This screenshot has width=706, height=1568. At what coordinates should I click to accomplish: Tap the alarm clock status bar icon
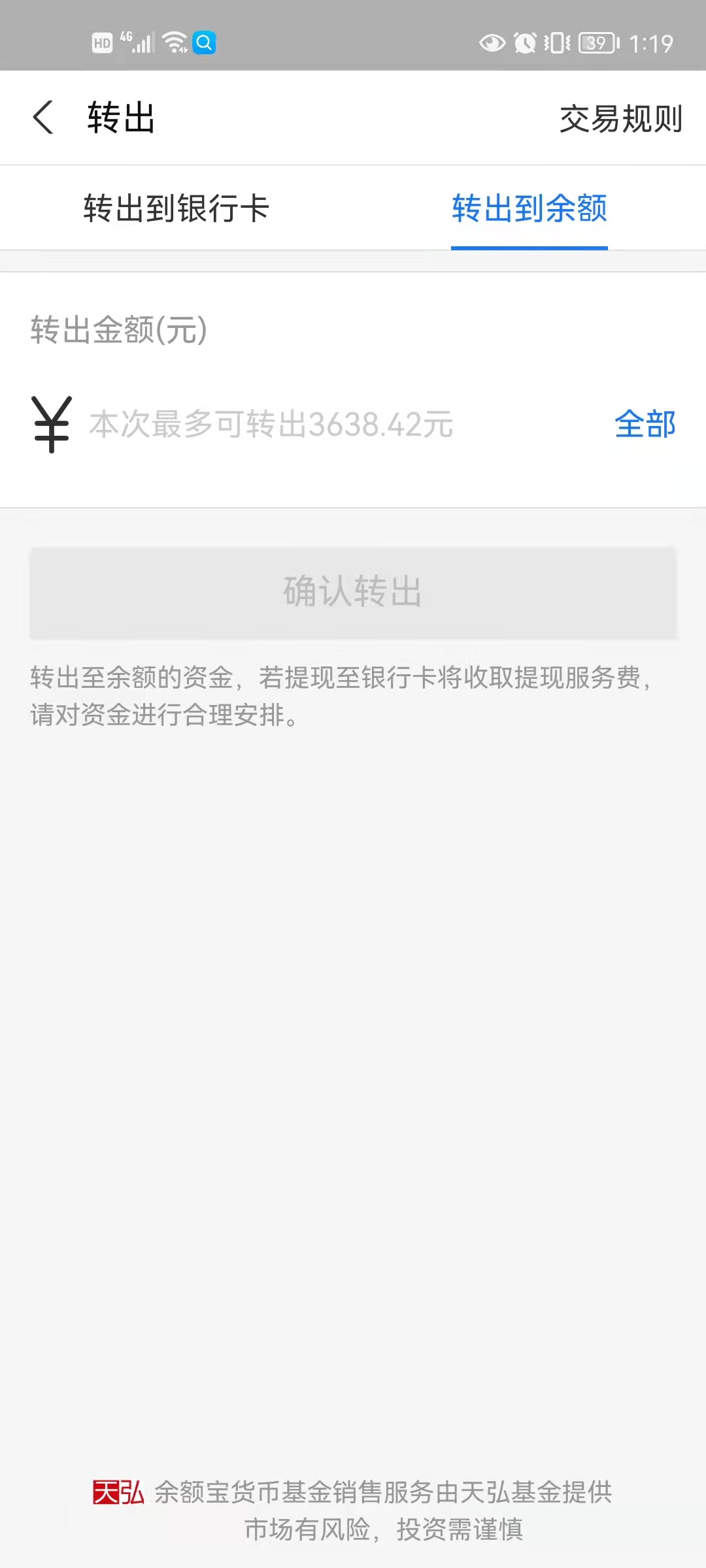pyautogui.click(x=526, y=42)
